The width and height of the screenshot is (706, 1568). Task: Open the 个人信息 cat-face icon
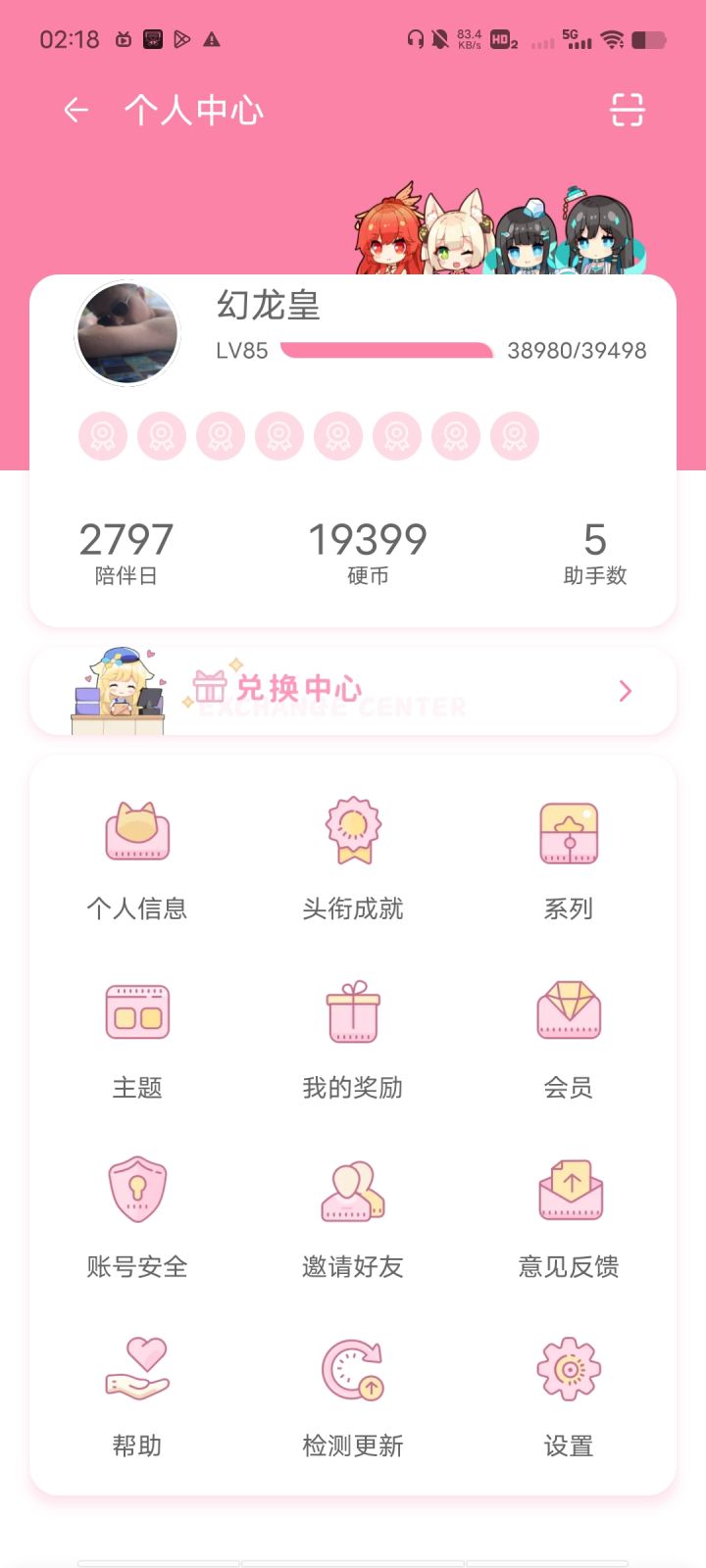[x=137, y=832]
